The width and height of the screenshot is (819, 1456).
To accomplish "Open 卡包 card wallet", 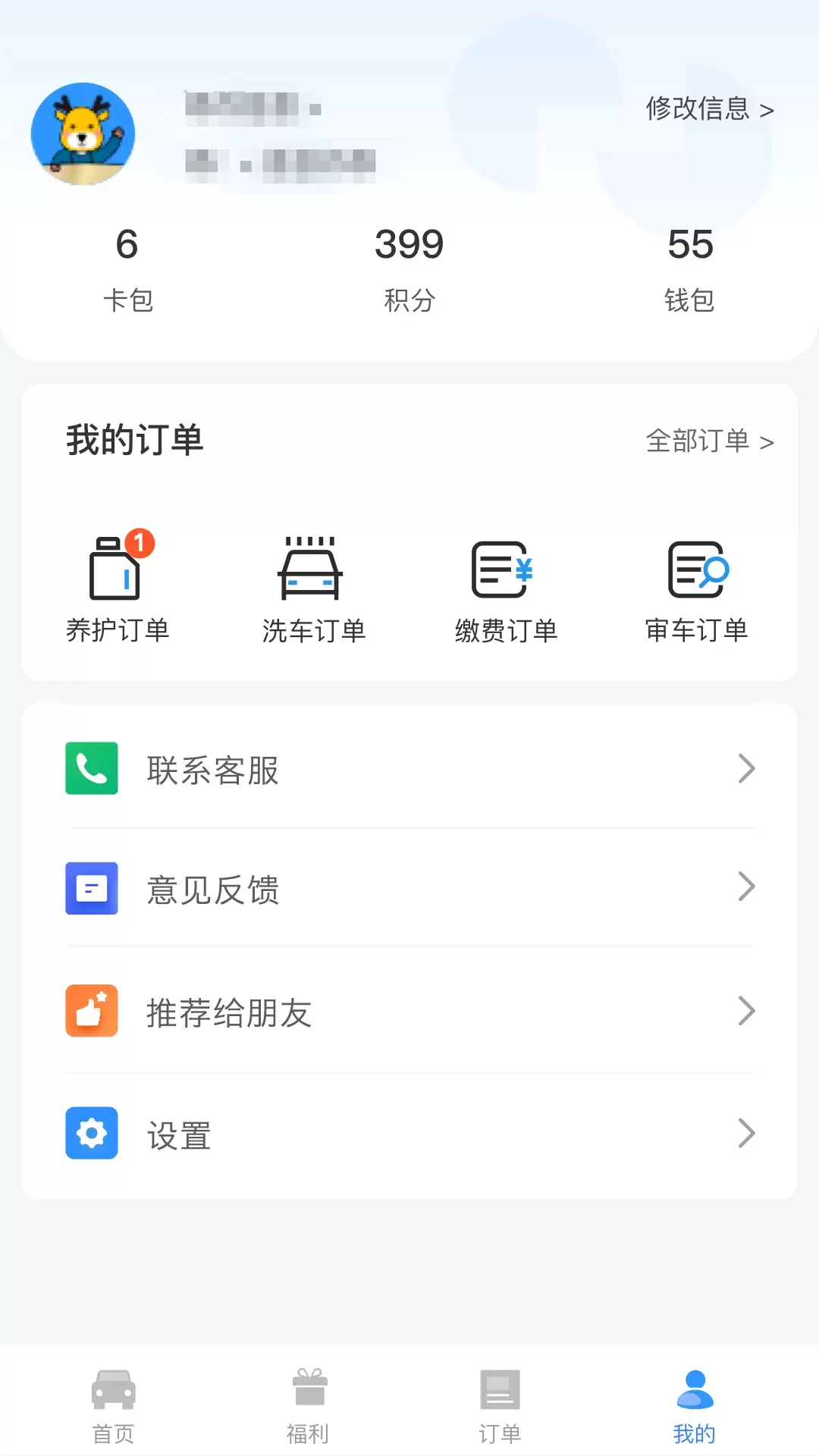I will [127, 269].
